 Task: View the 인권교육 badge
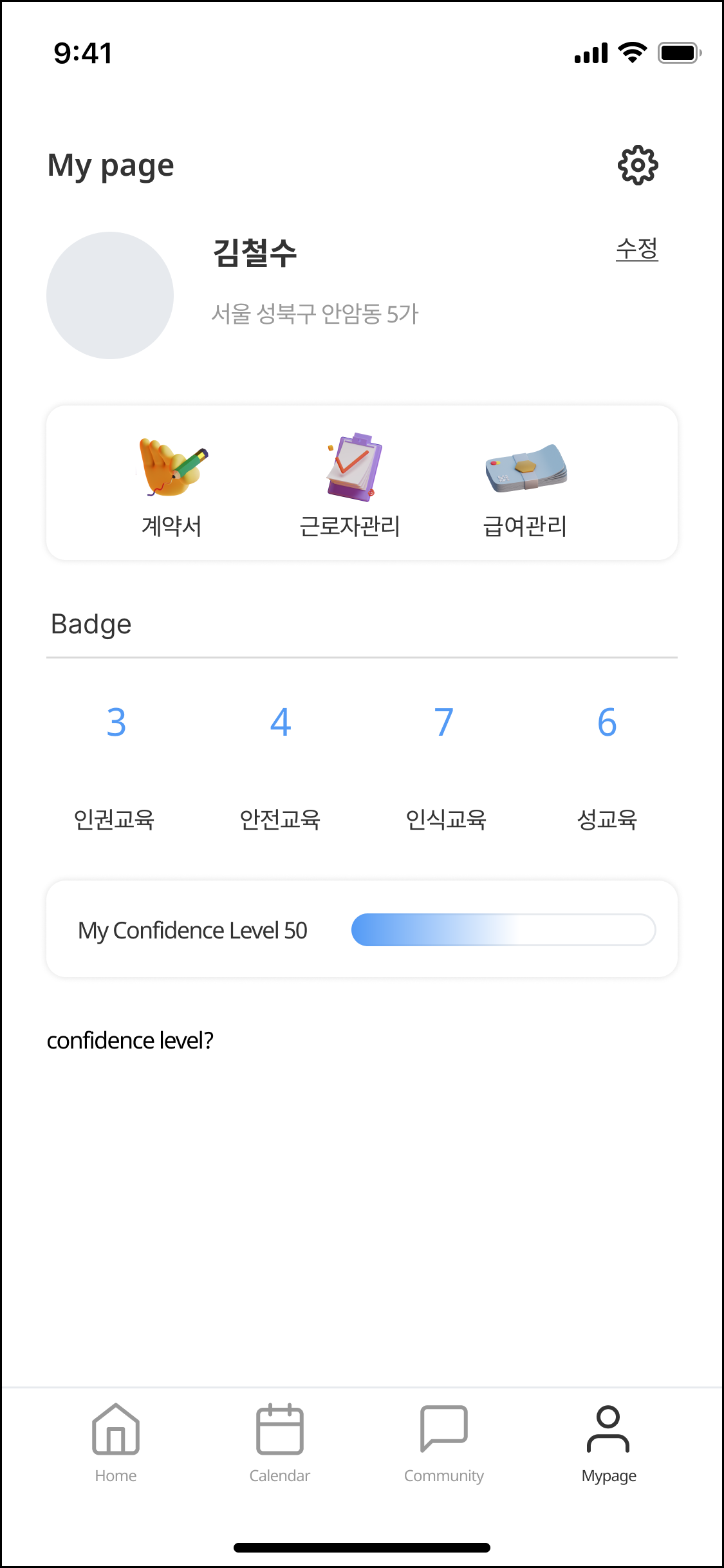pyautogui.click(x=115, y=766)
